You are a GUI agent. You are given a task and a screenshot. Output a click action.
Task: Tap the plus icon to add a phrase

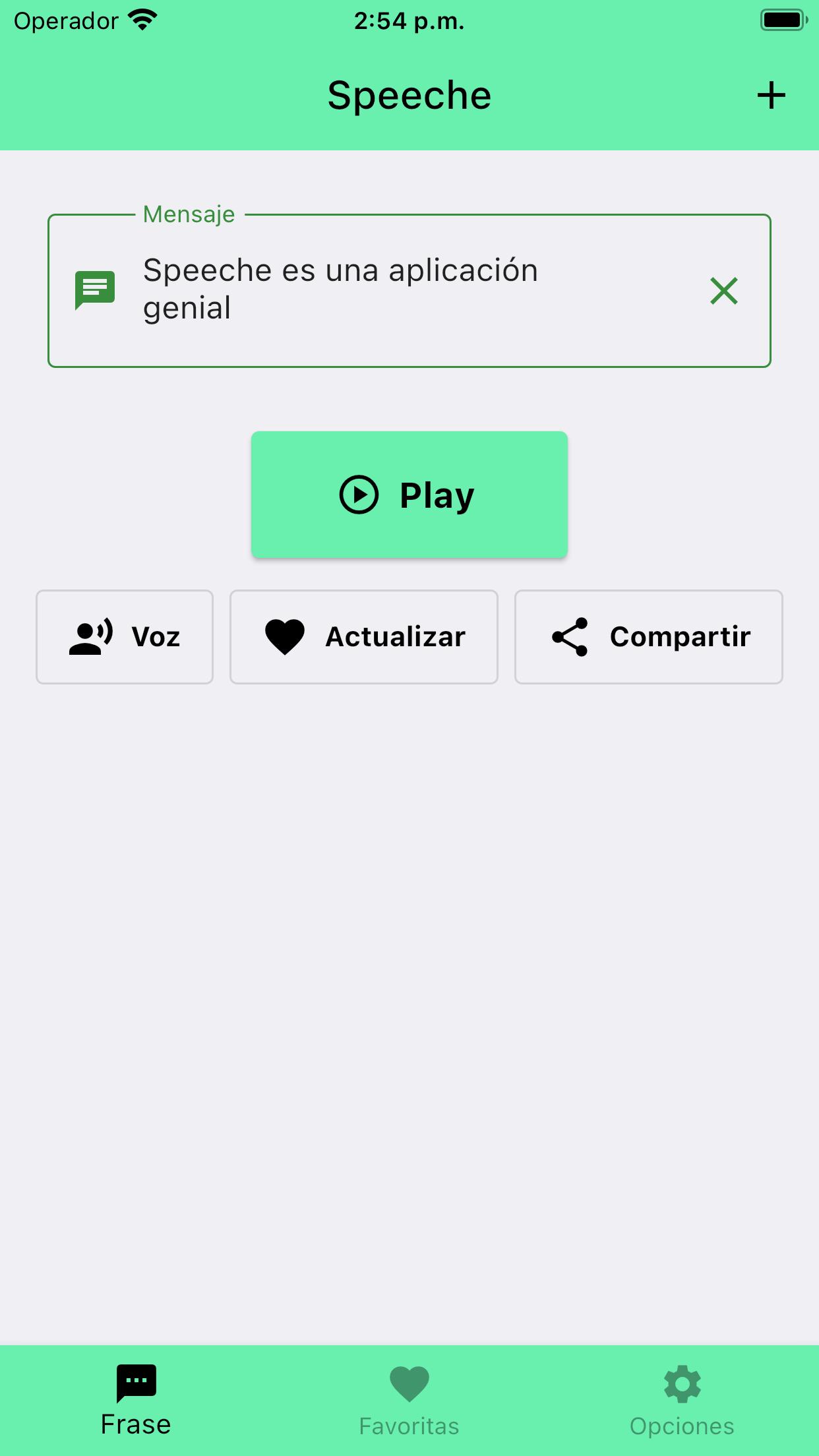pos(771,96)
